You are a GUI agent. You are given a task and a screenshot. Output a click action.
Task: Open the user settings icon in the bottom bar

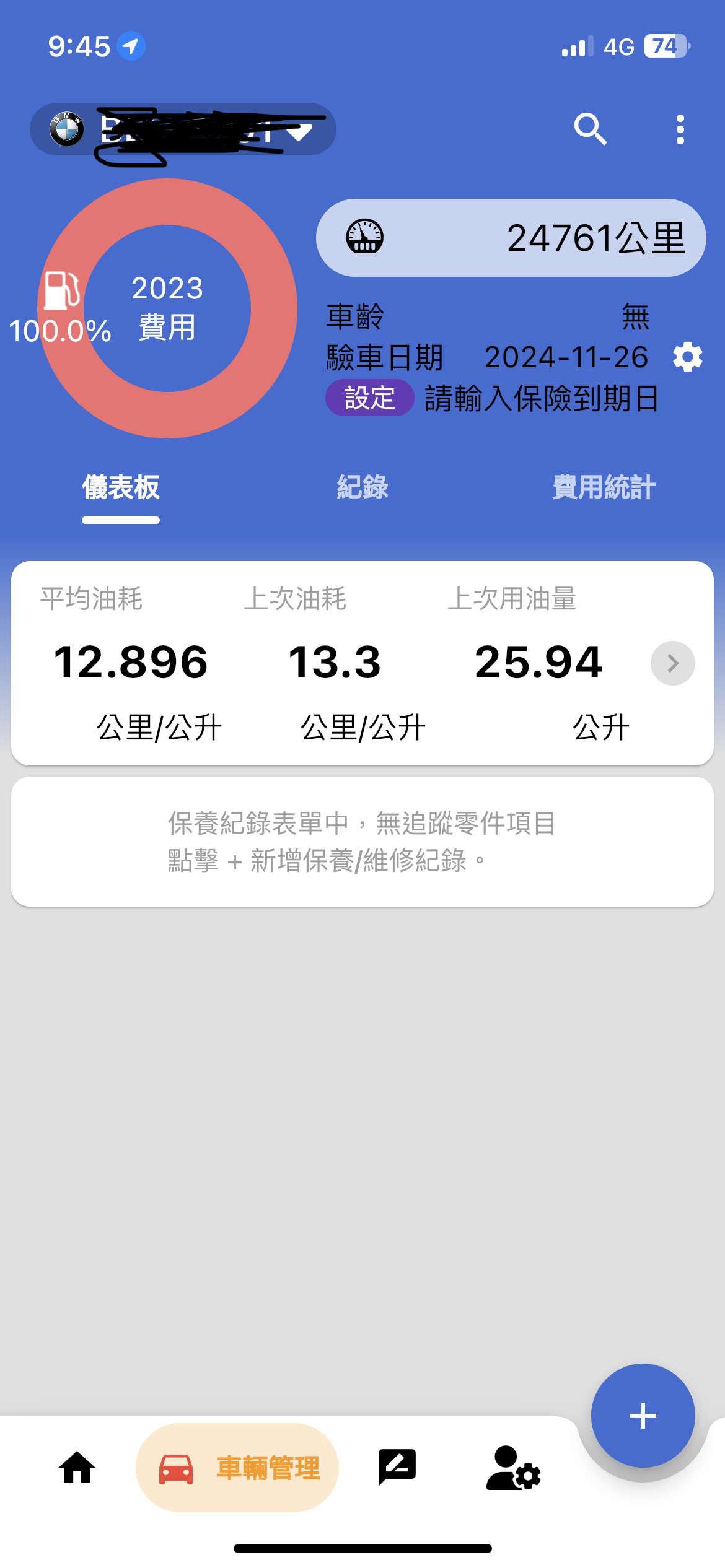[514, 1468]
